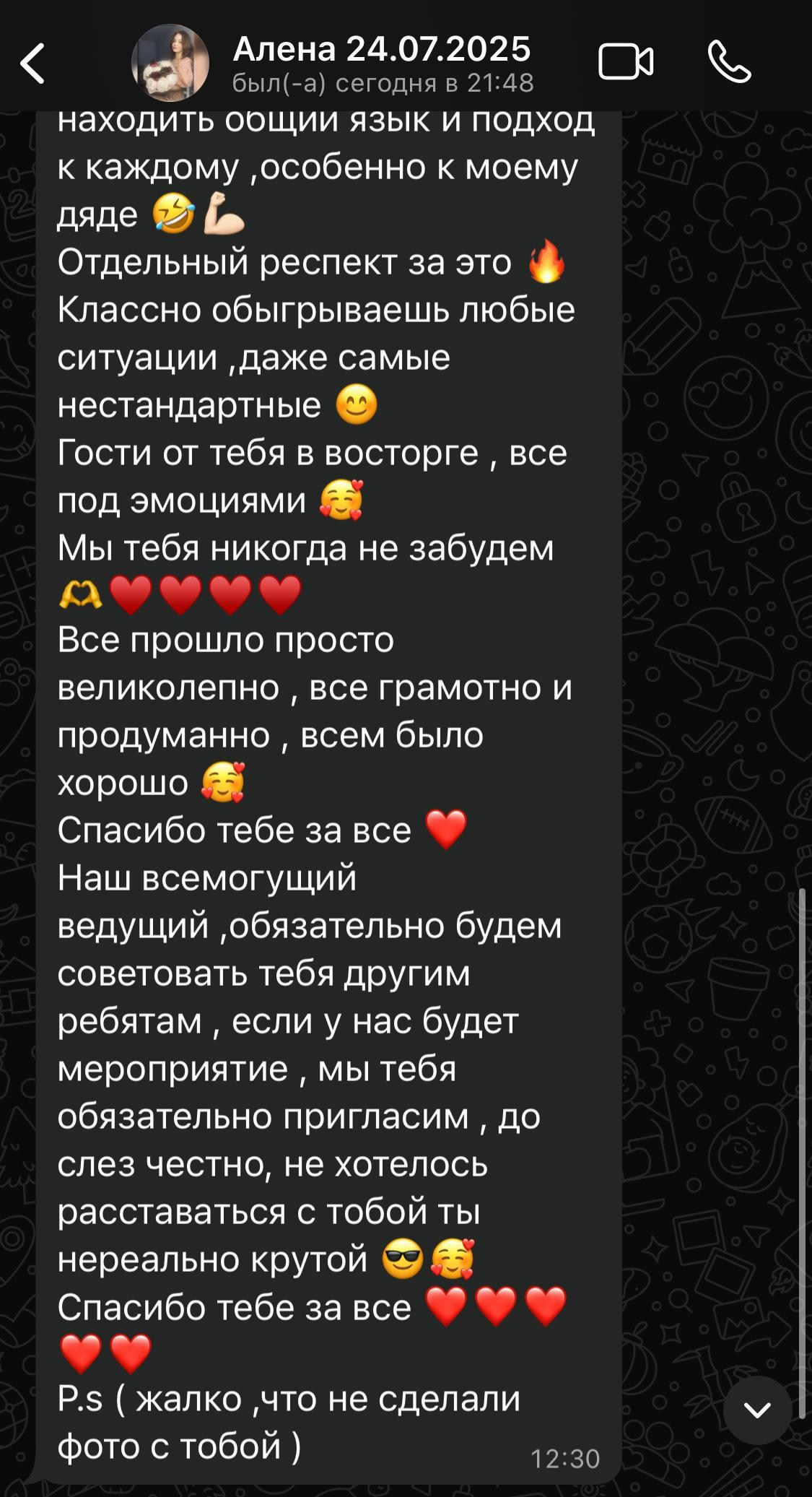Start a voice call with Алена

pyautogui.click(x=730, y=62)
